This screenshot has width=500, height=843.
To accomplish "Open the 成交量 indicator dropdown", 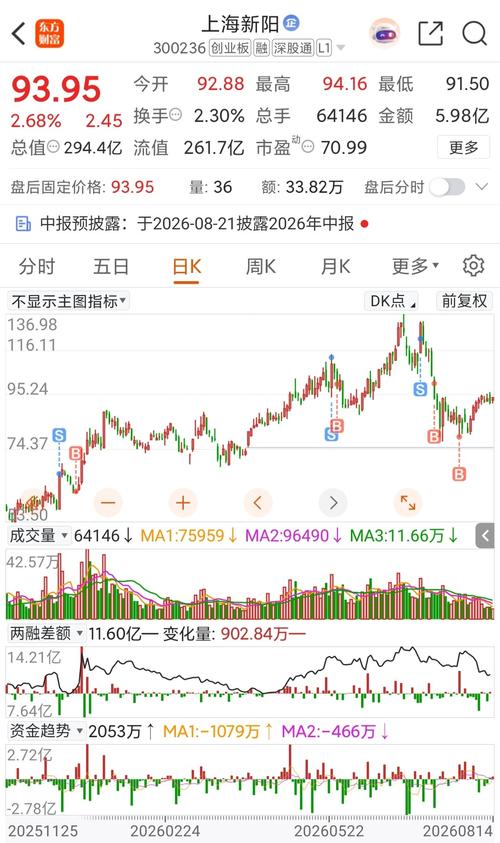I will [x=39, y=535].
